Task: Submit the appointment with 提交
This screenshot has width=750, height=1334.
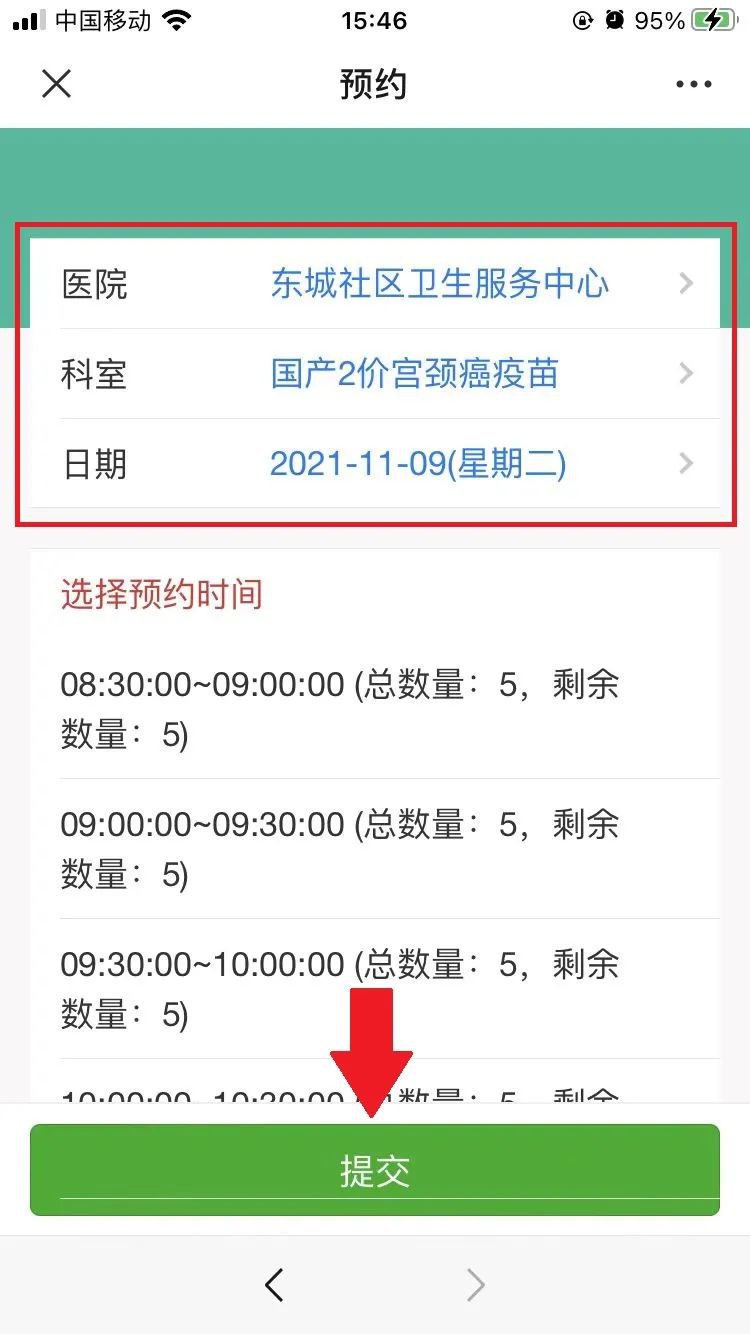Action: click(374, 1170)
